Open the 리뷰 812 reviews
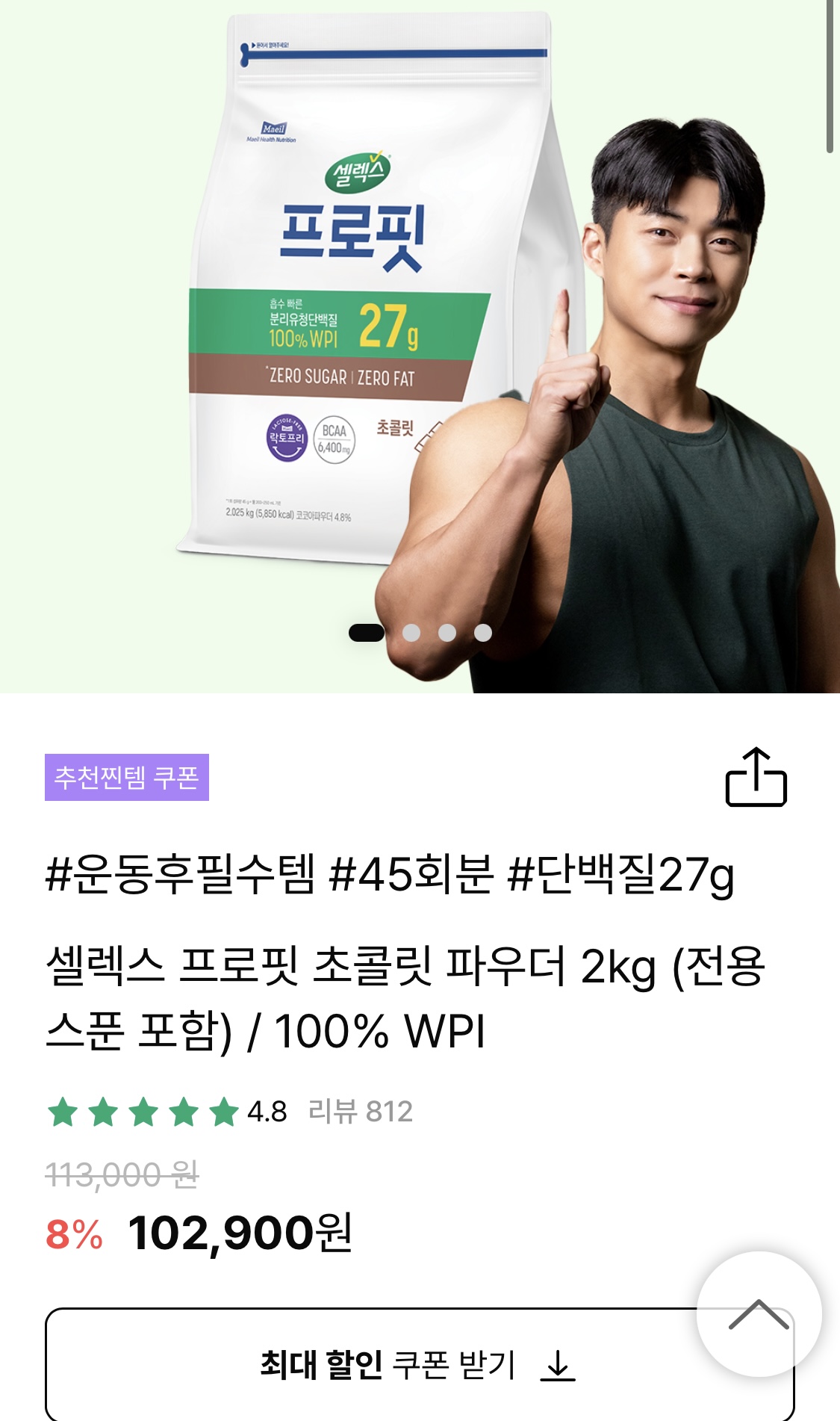Screen dimensions: 840x1421 click(360, 1112)
